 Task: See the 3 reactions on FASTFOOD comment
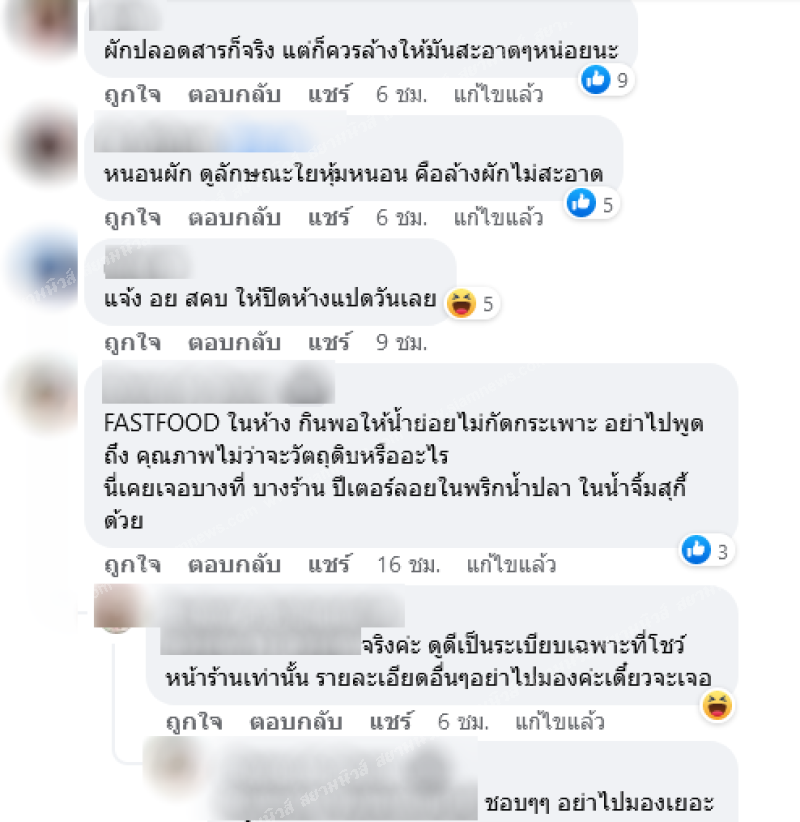click(708, 549)
